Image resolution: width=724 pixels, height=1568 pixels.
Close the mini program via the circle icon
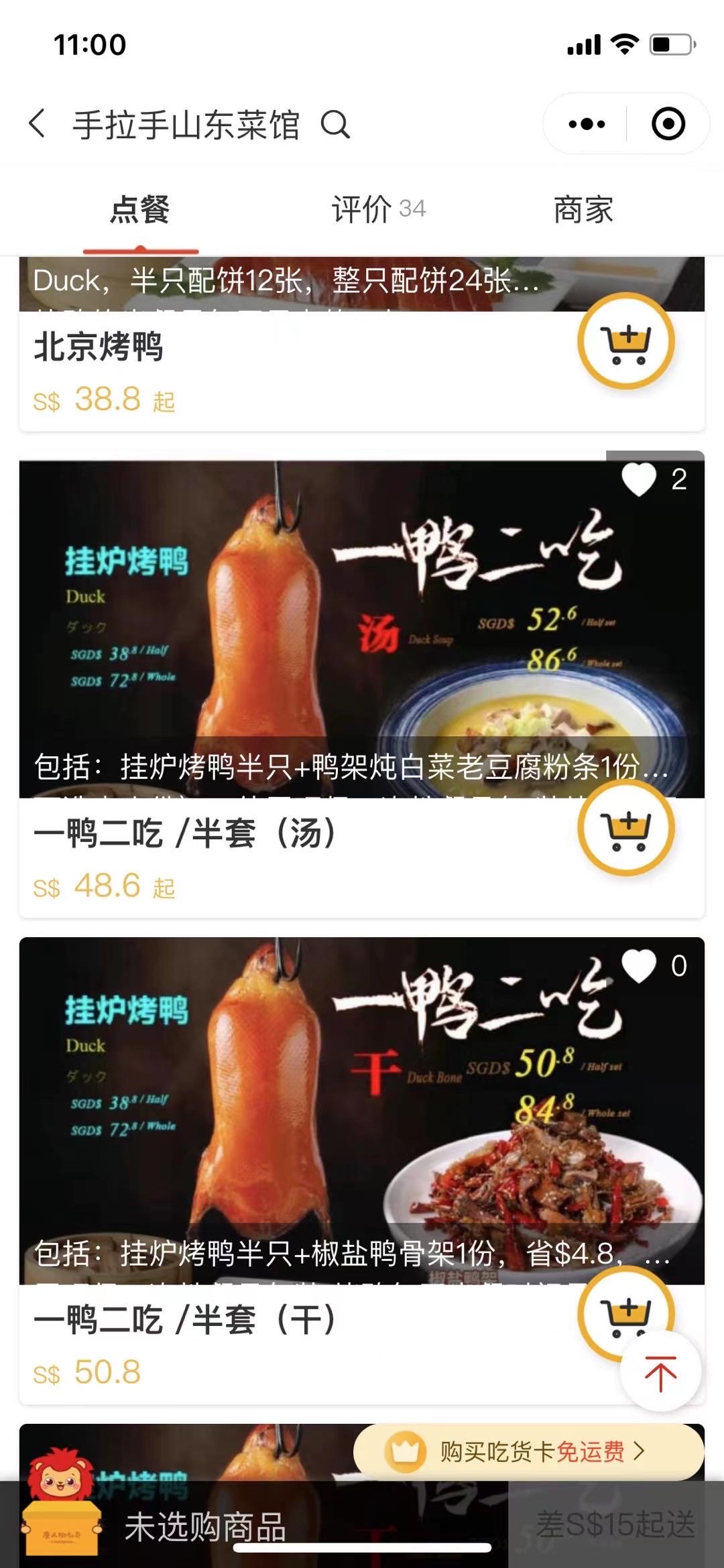click(x=668, y=124)
